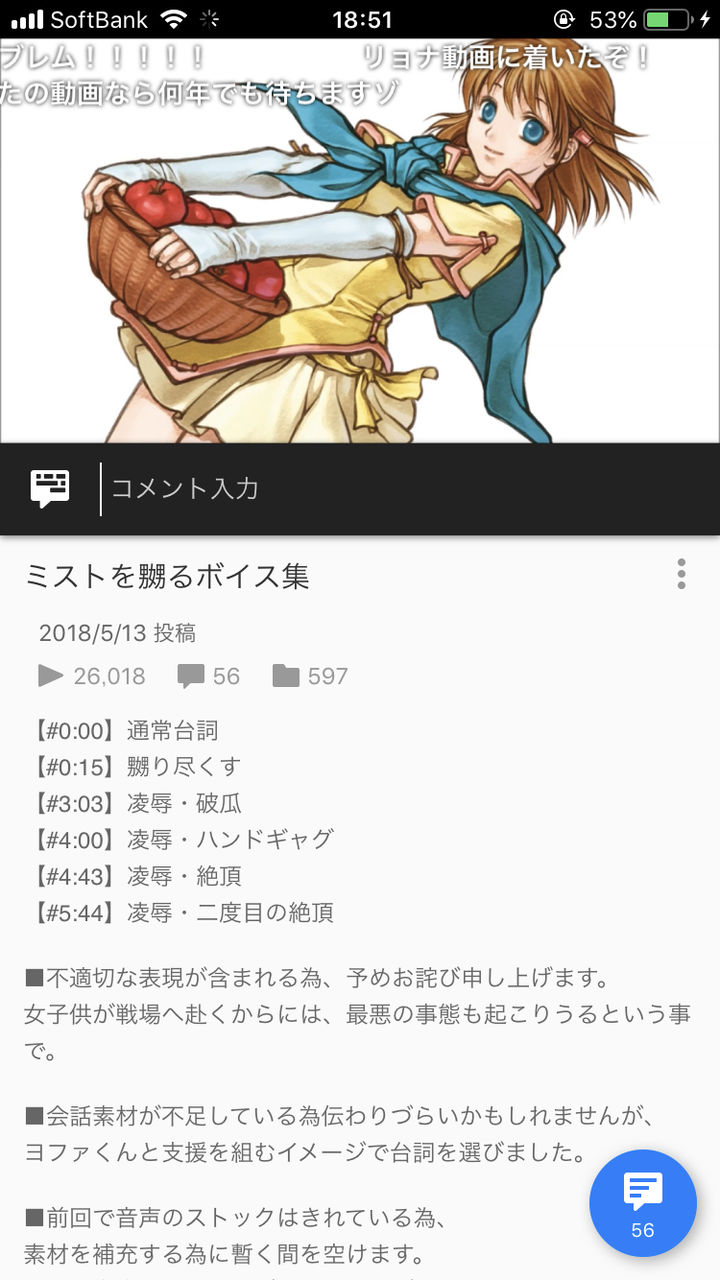Tap the play-count triangle icon
Image resolution: width=720 pixels, height=1280 pixels.
pyautogui.click(x=49, y=676)
